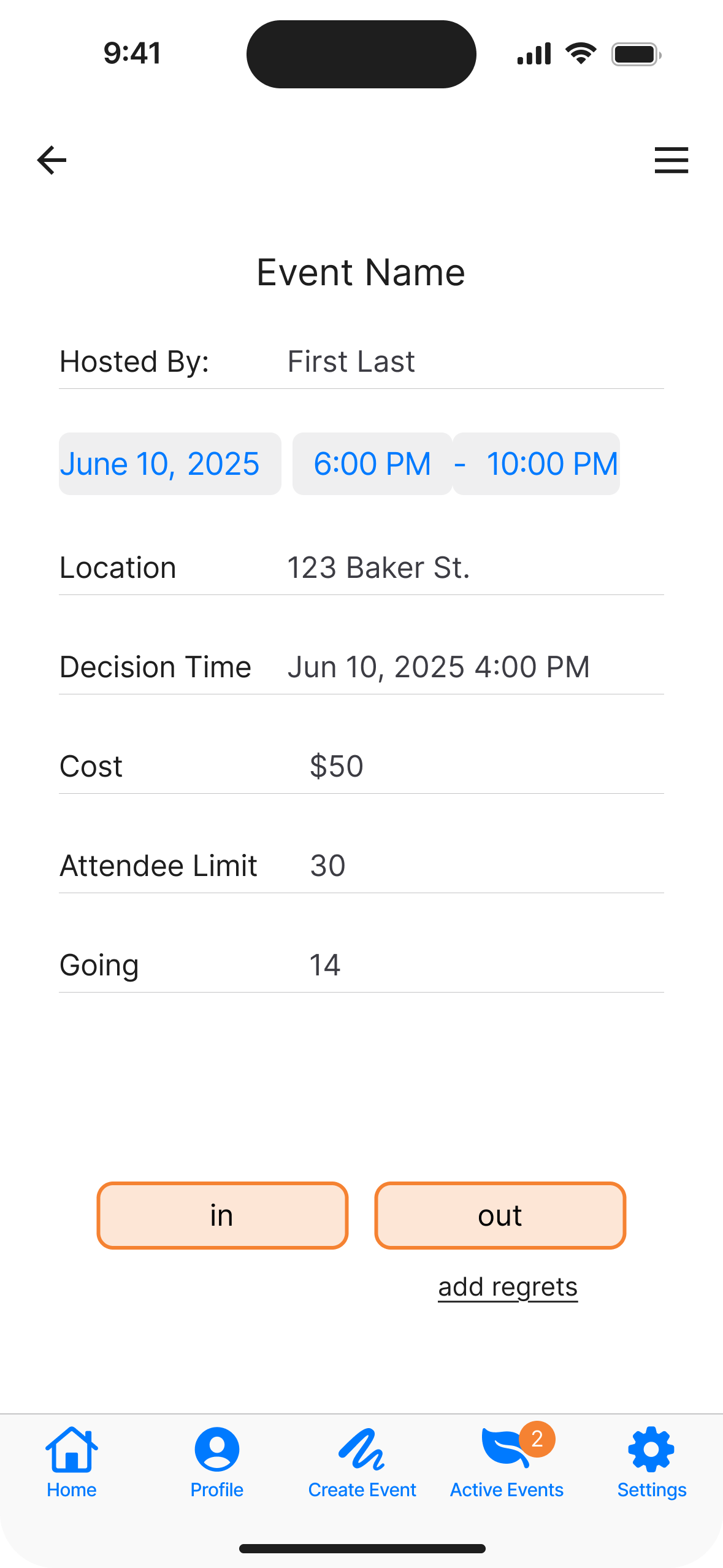Go back using the arrow icon

point(52,161)
